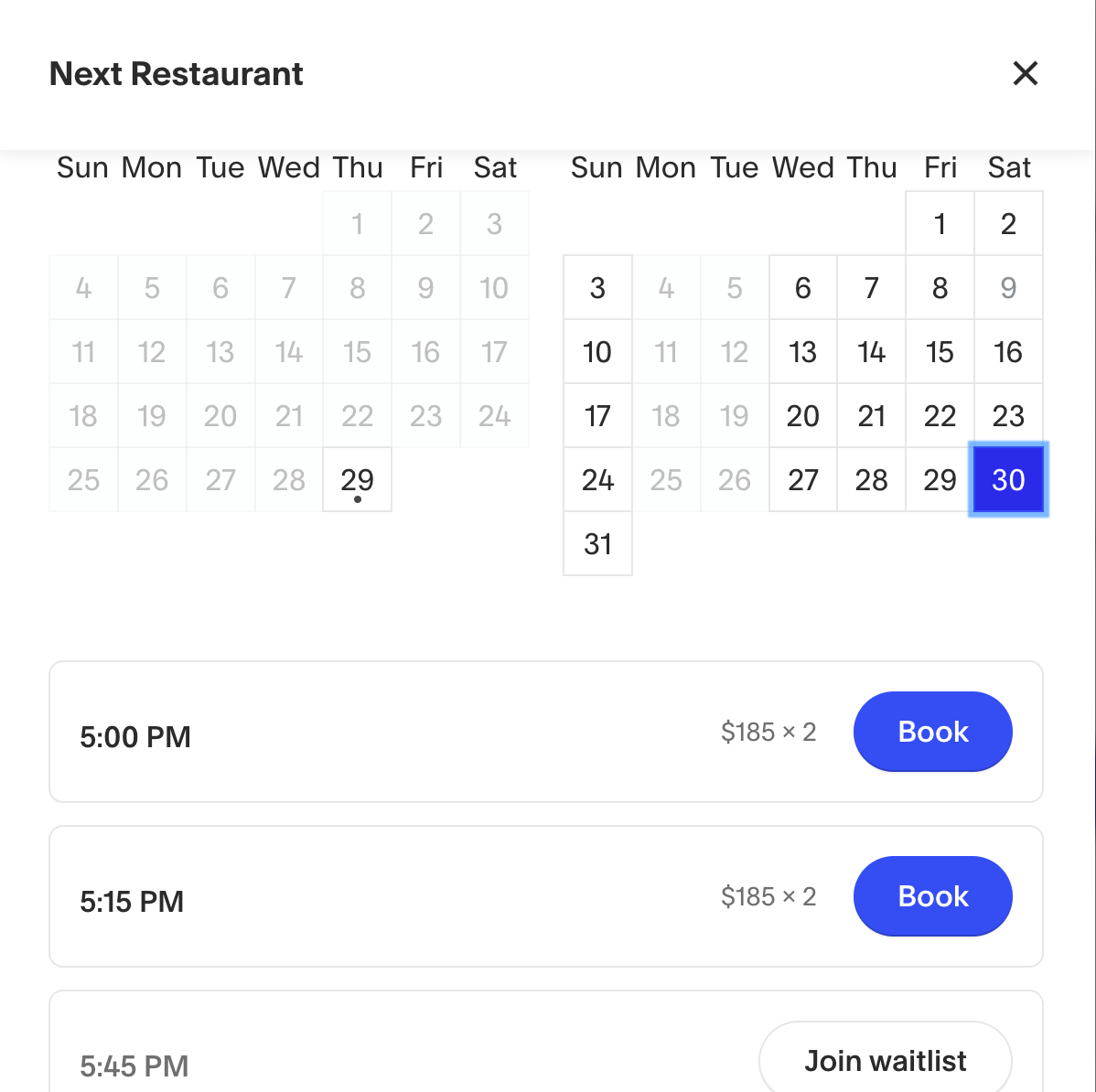
Task: Select Thursday the 14th in right calendar
Action: pyautogui.click(x=871, y=351)
